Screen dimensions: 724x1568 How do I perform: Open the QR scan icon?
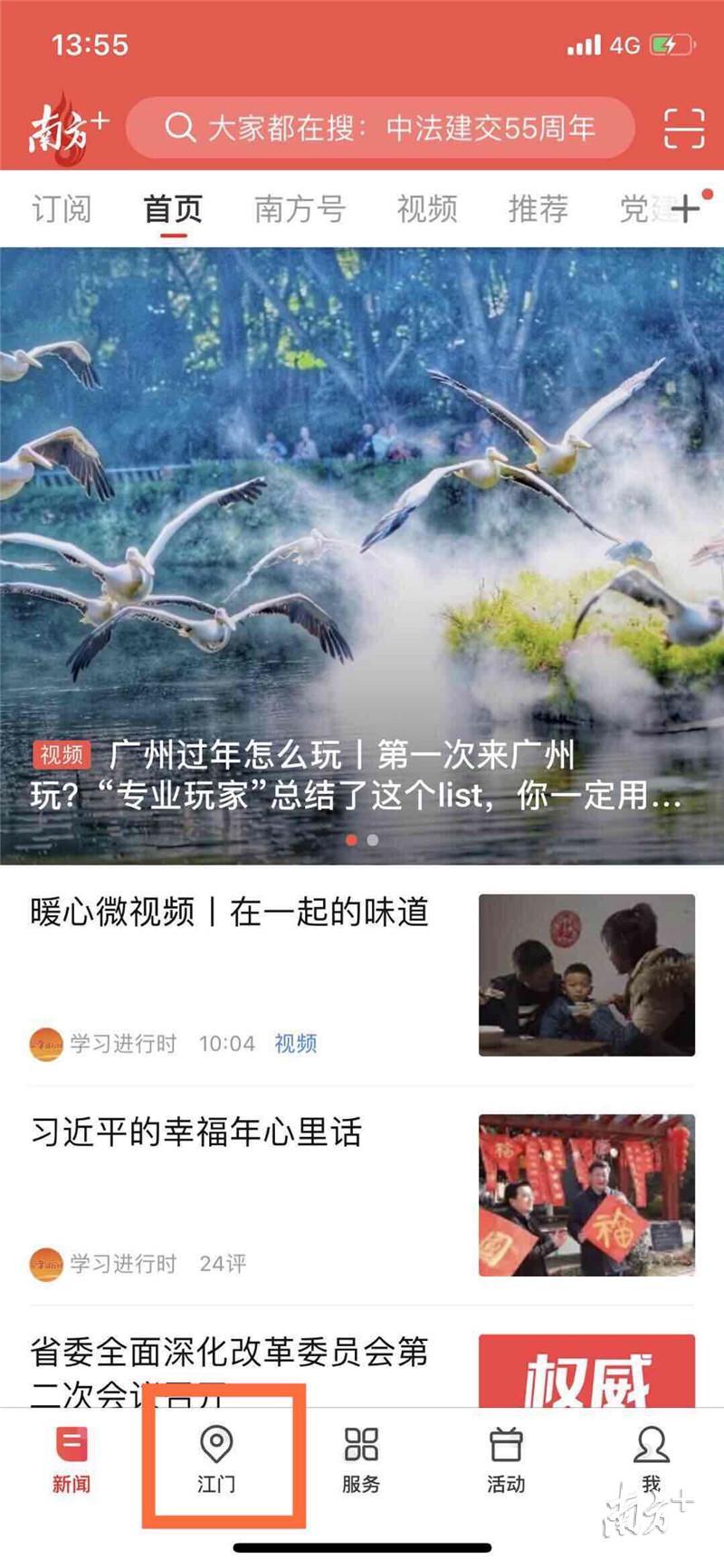click(x=683, y=128)
